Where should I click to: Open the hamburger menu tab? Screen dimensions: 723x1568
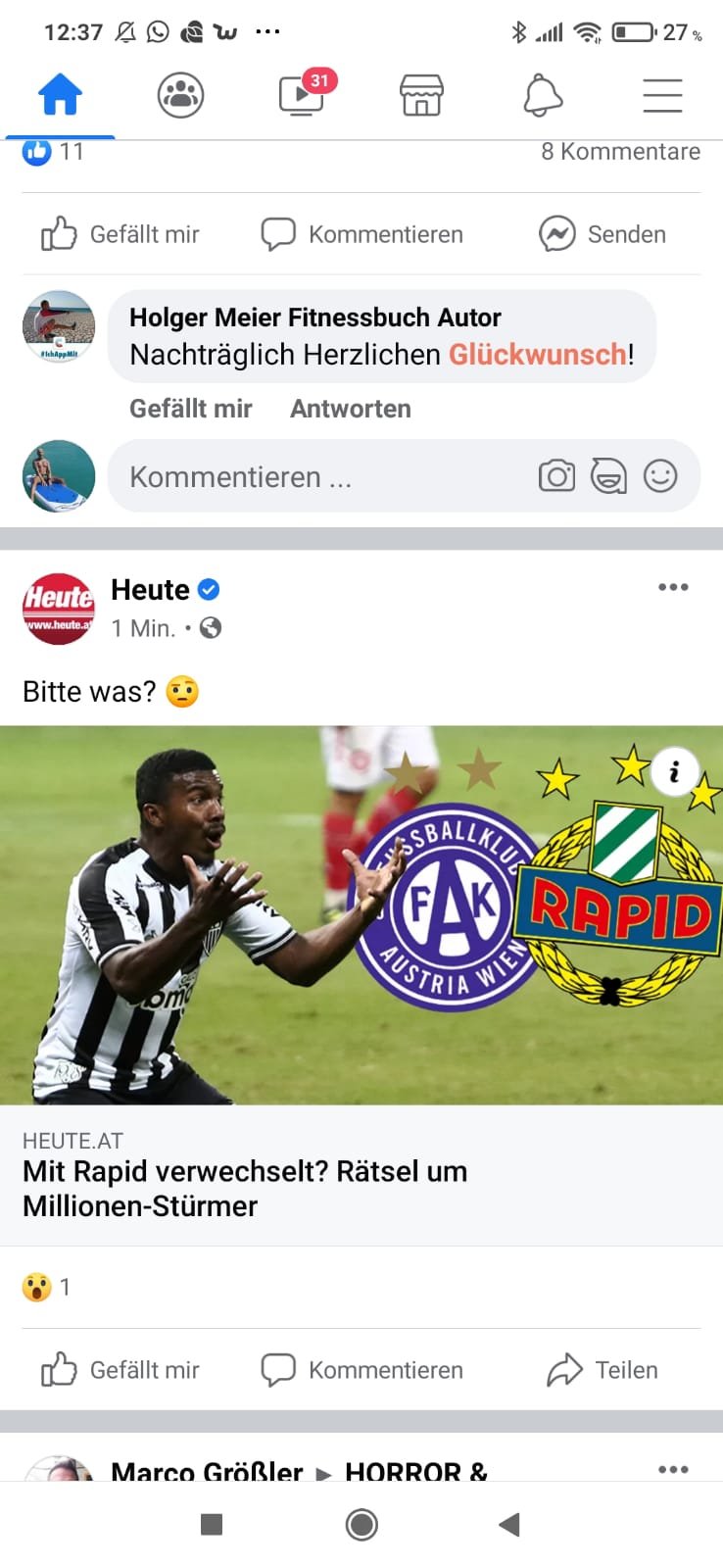coord(662,96)
